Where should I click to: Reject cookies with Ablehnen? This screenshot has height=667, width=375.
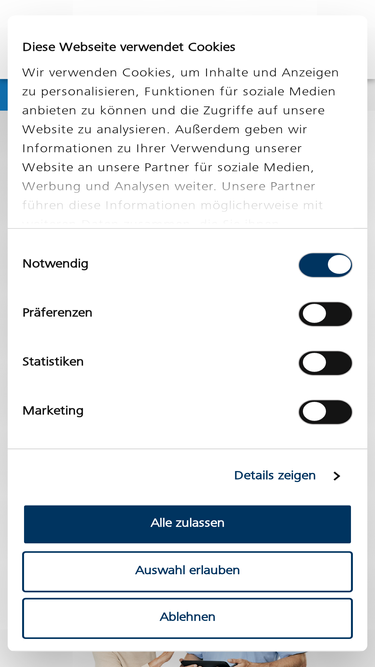(x=188, y=618)
